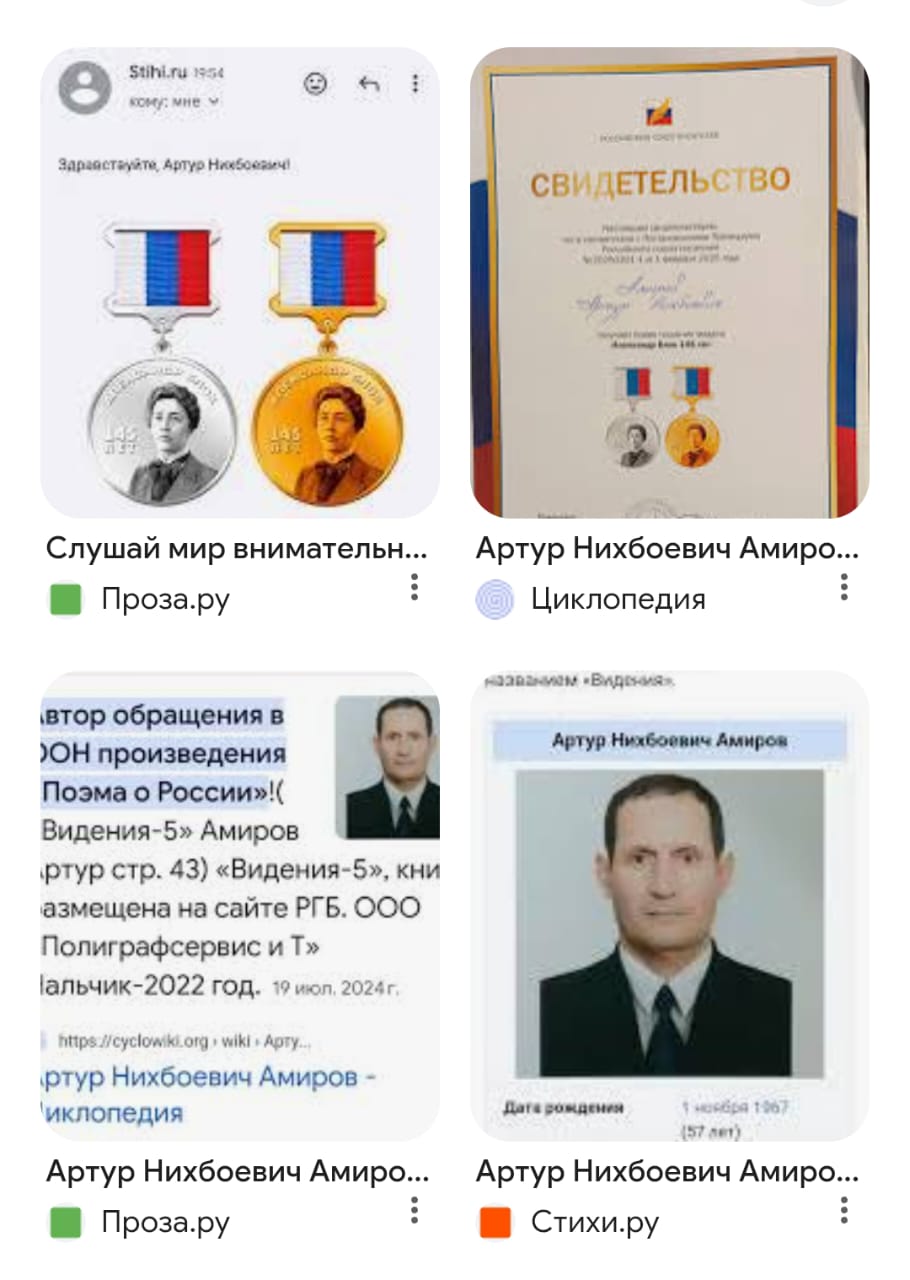
Task: Open the Свидетельство certificate image from Циклопедия
Action: click(x=669, y=282)
